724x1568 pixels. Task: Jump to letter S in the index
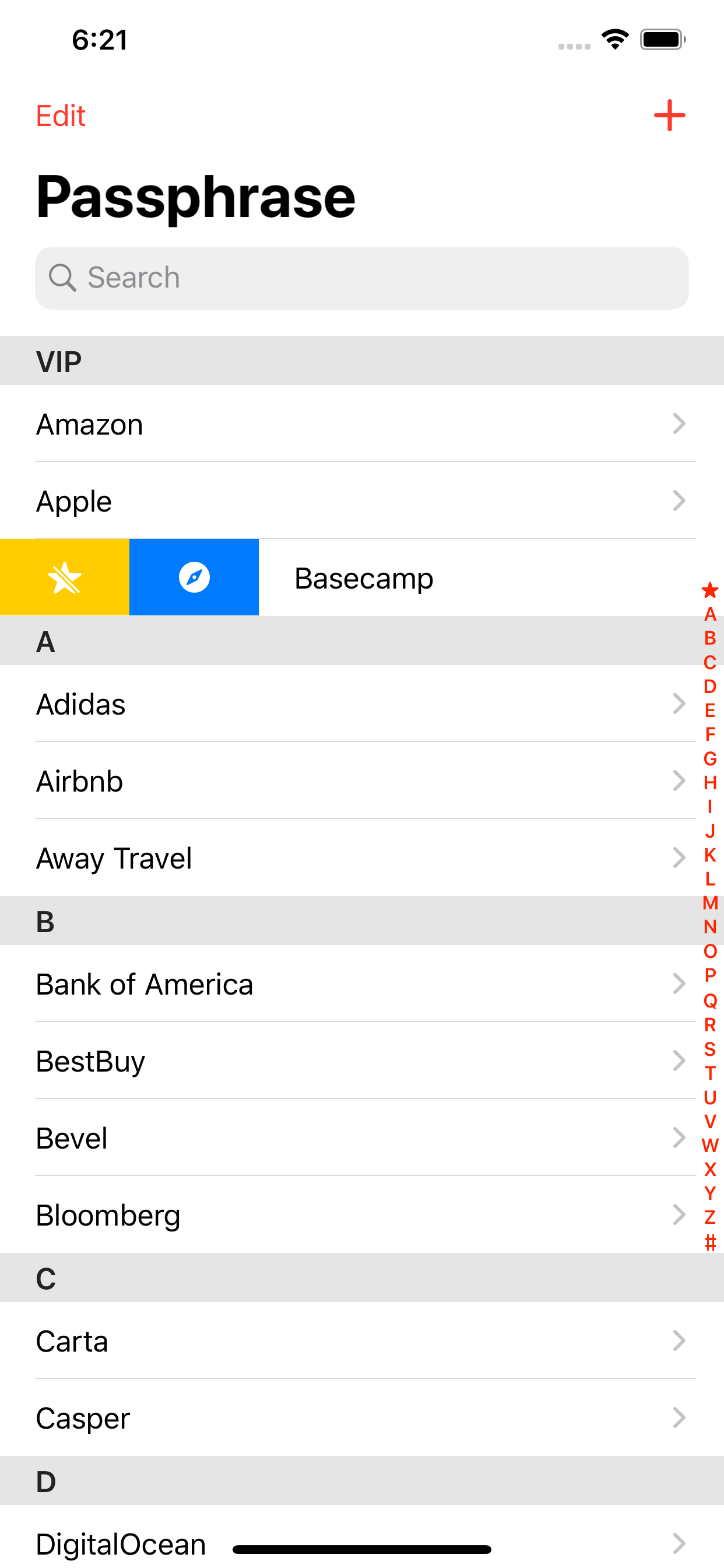coord(710,1049)
